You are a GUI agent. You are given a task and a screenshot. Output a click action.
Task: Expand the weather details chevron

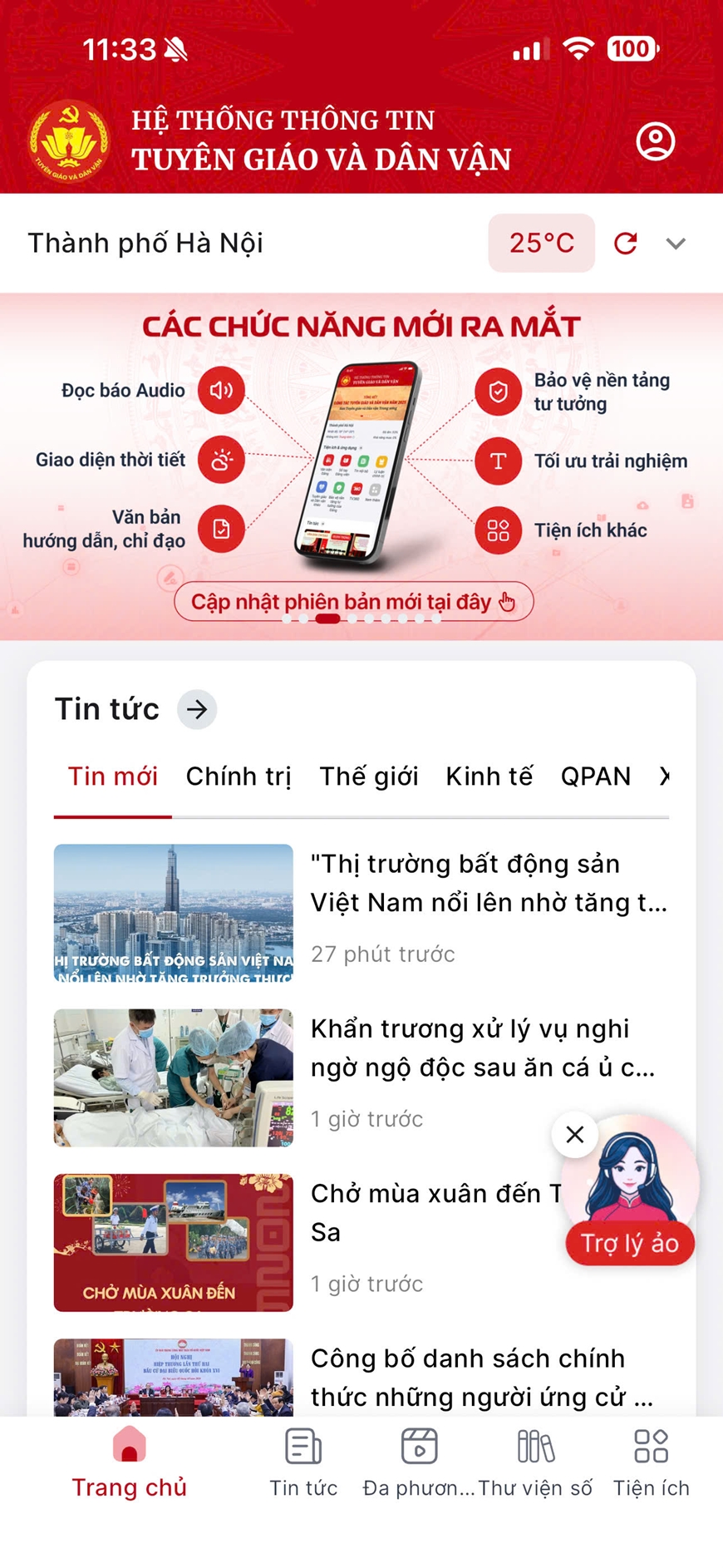[x=676, y=244]
